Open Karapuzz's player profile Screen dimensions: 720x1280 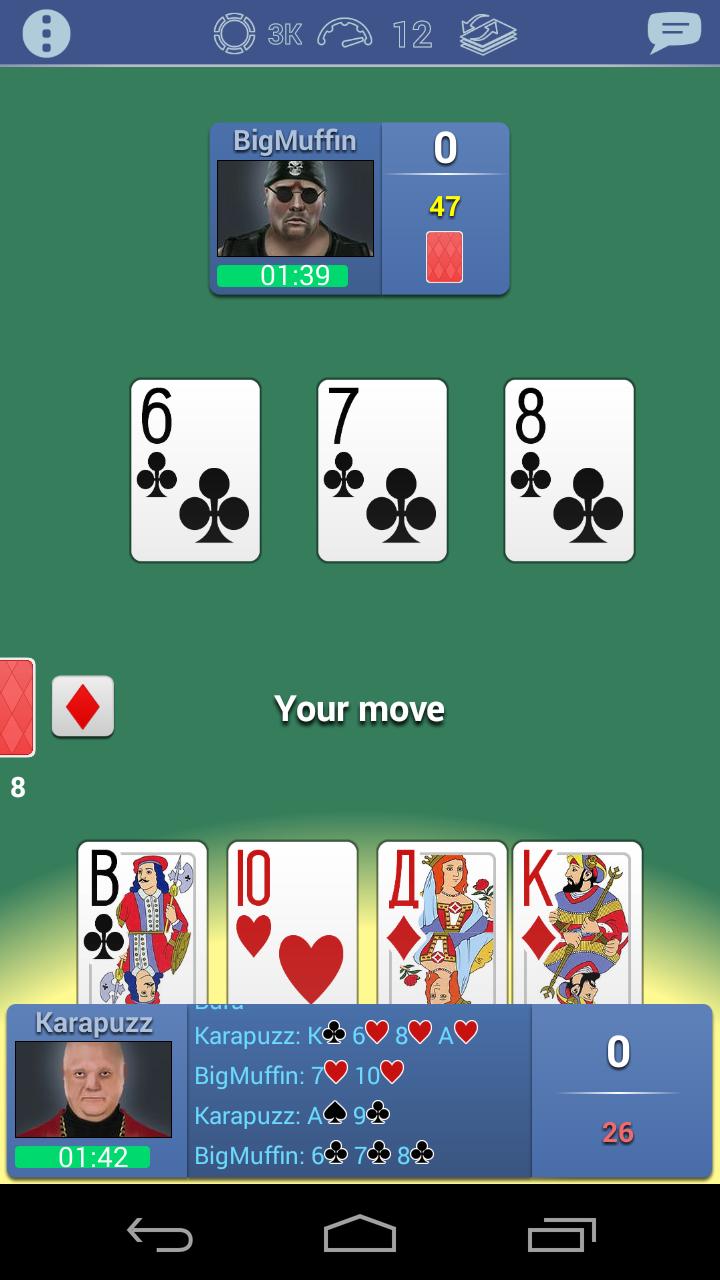point(93,1088)
